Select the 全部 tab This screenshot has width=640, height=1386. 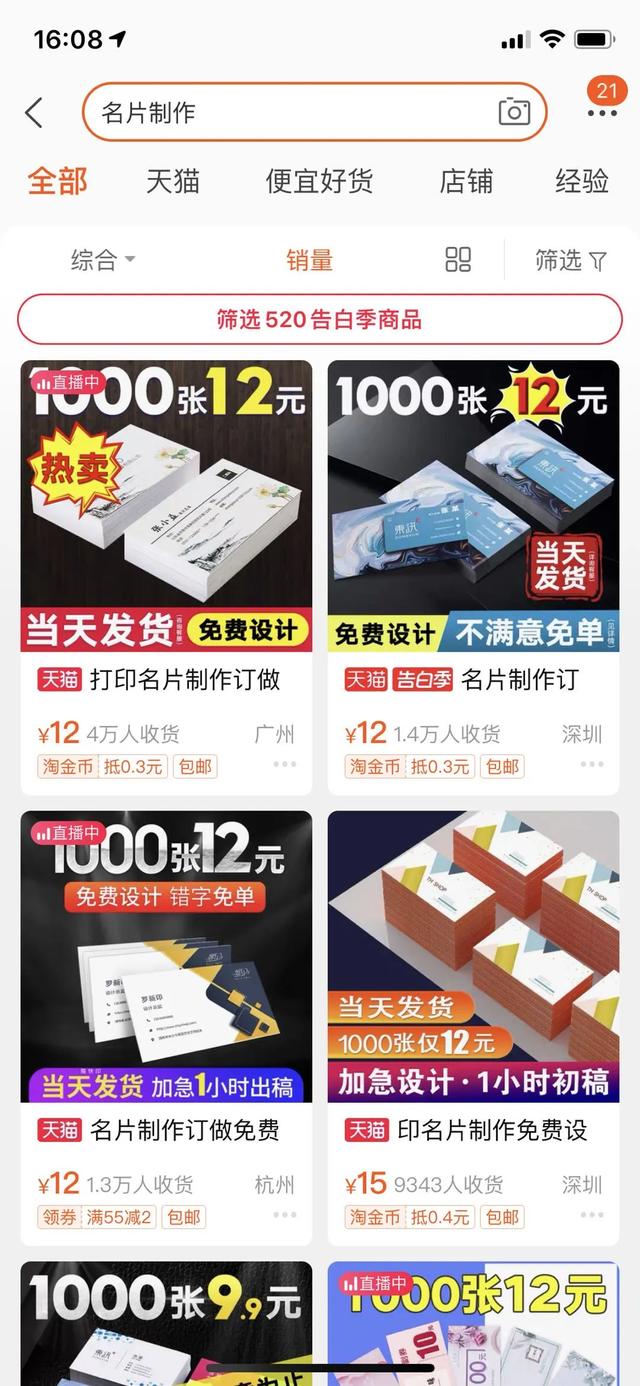[57, 181]
